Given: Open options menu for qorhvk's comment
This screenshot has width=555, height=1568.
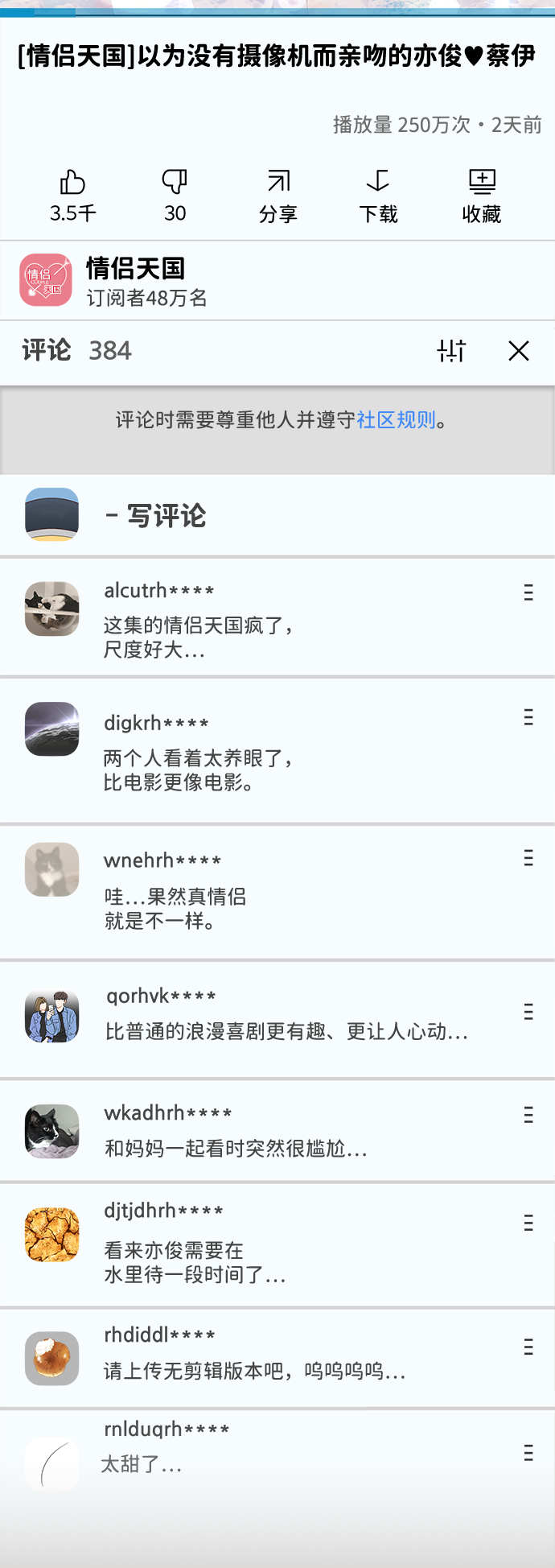Looking at the screenshot, I should coord(528,1012).
